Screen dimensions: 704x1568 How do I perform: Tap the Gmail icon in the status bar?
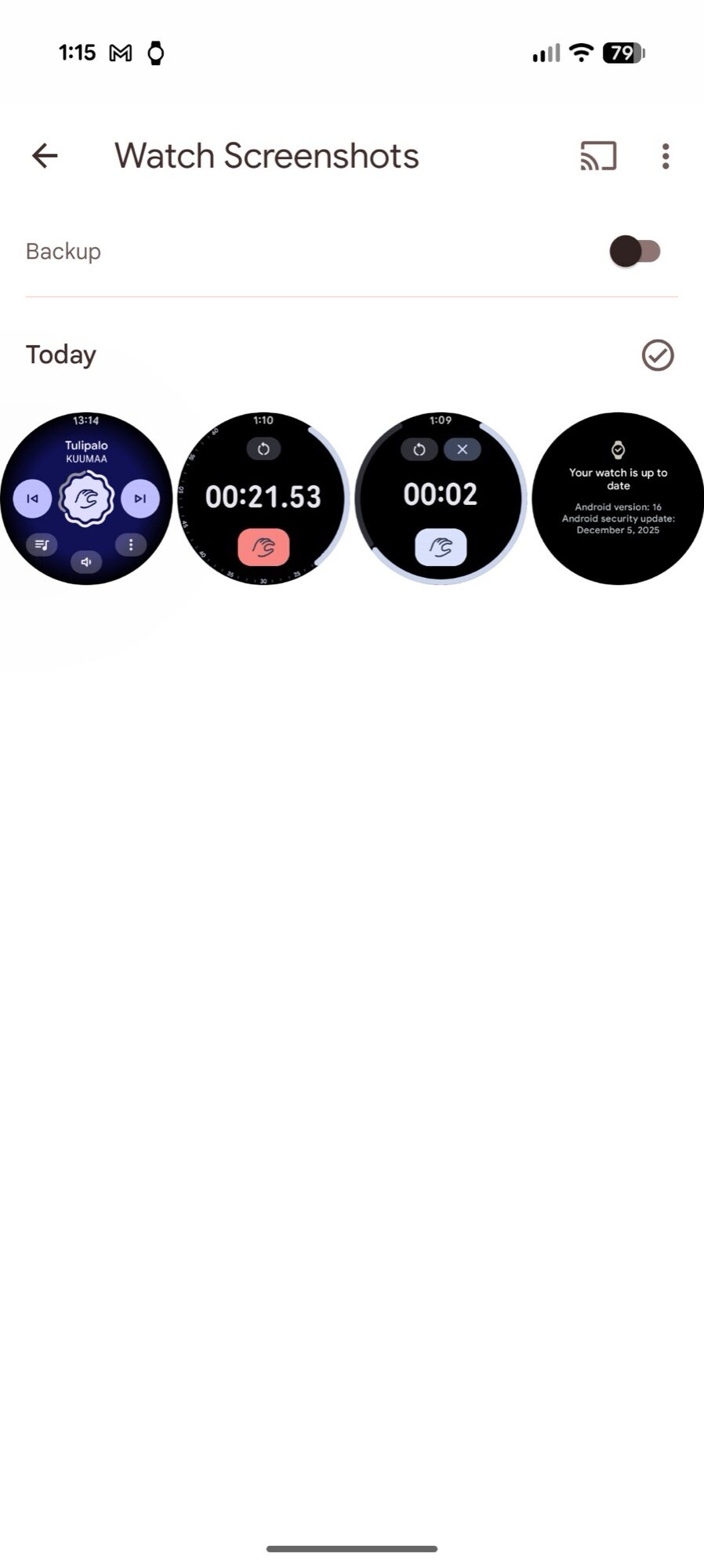[x=119, y=53]
